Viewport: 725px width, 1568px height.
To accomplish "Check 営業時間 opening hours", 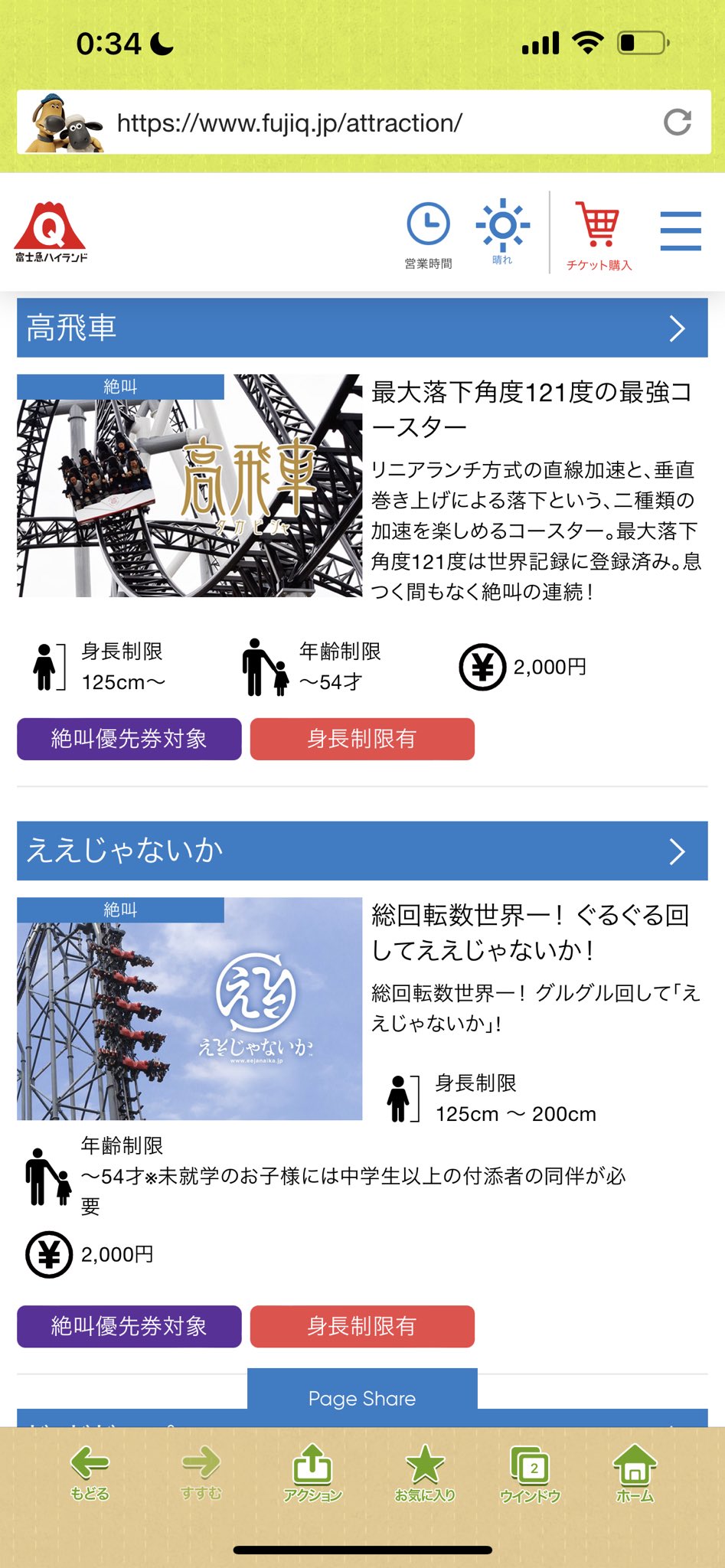I will coord(428,235).
